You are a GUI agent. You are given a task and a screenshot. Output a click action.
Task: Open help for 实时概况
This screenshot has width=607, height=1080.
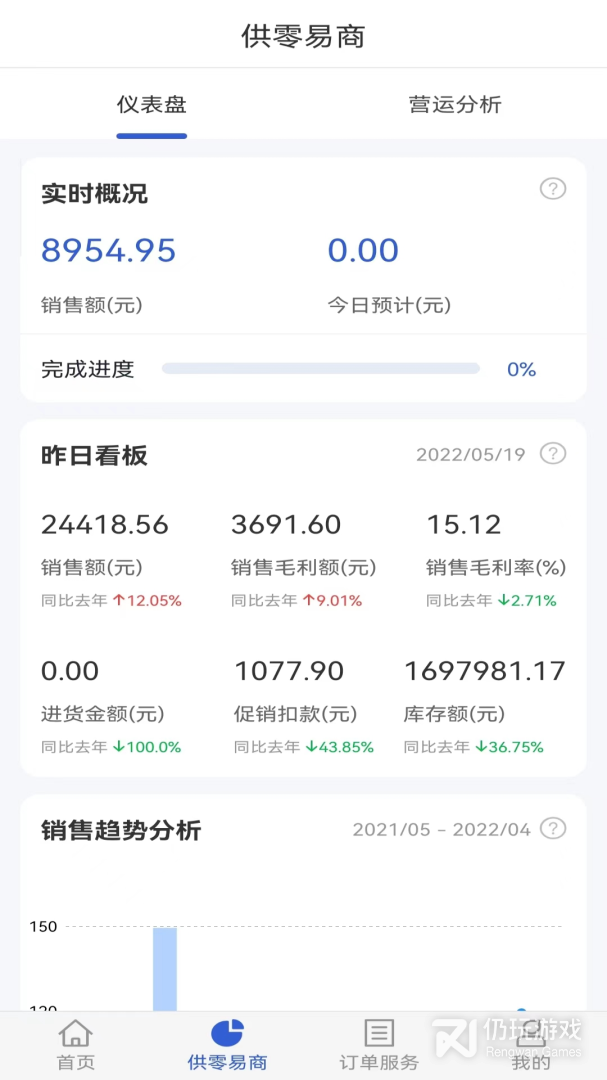[x=553, y=189]
